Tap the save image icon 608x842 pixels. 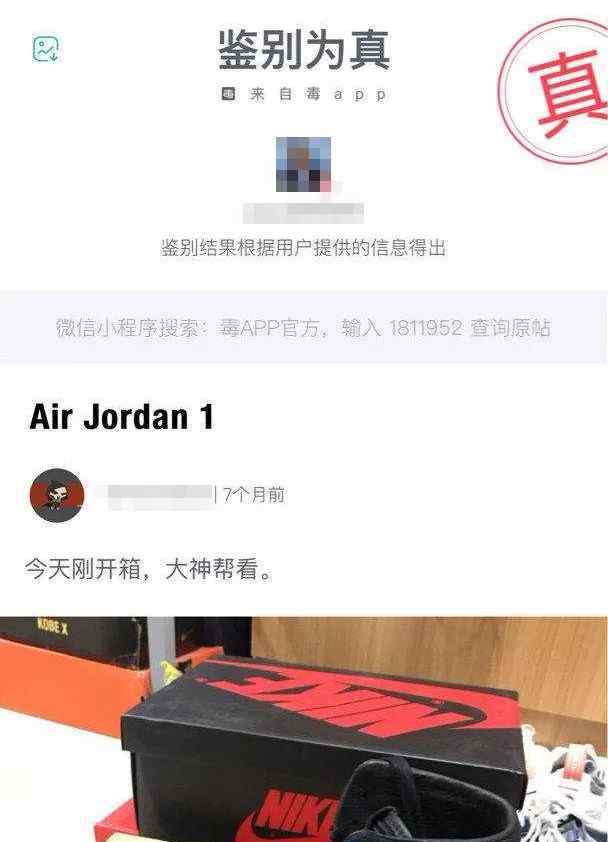click(46, 49)
